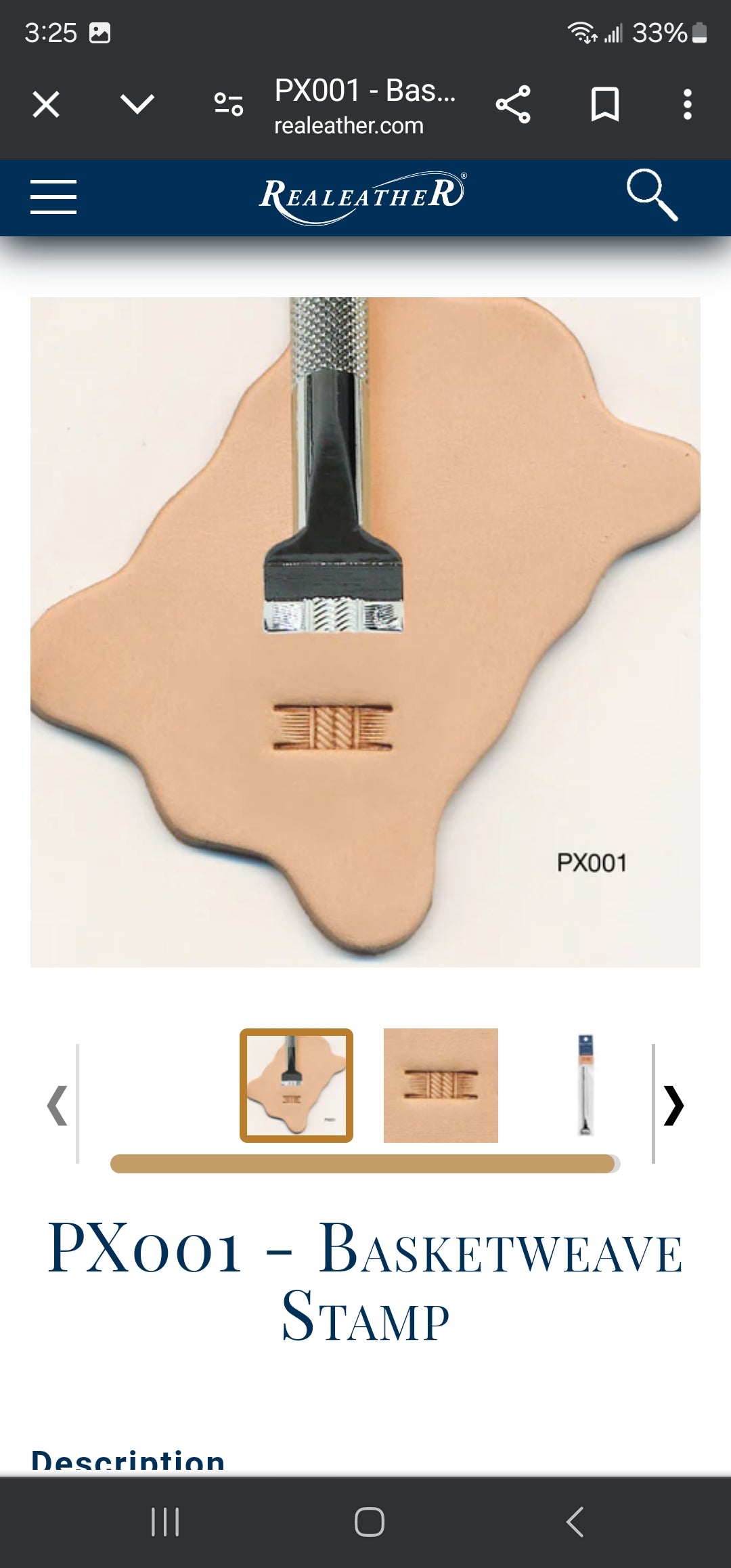
Task: Select the packaged stamp tool thumbnail
Action: (585, 1085)
